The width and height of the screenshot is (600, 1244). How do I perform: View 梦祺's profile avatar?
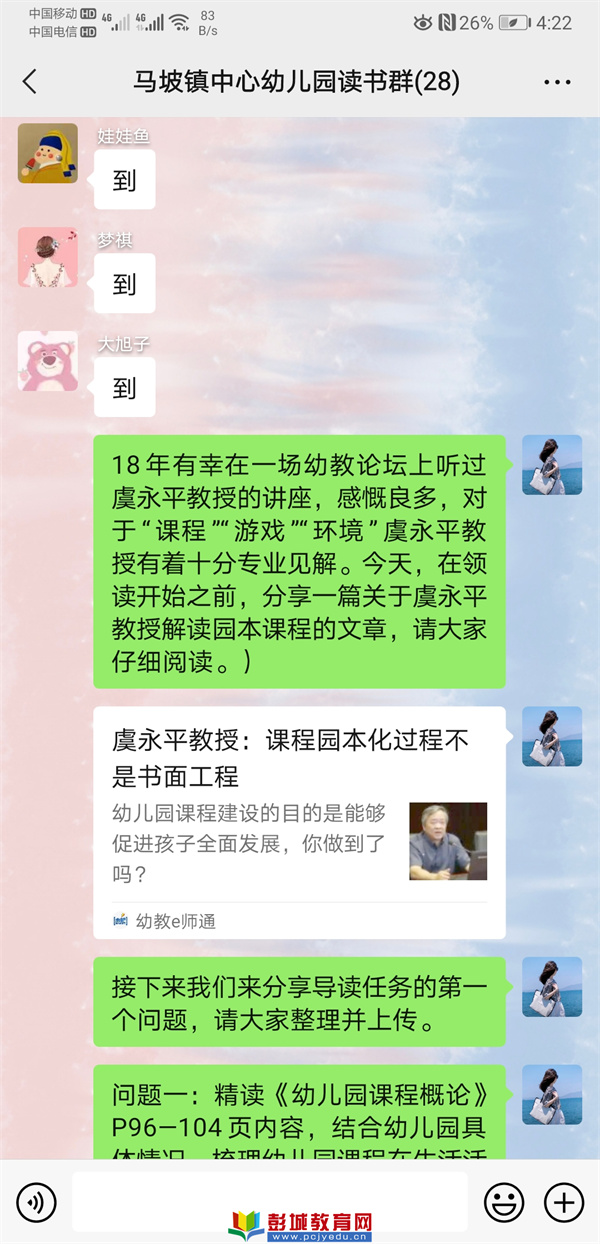coord(47,257)
